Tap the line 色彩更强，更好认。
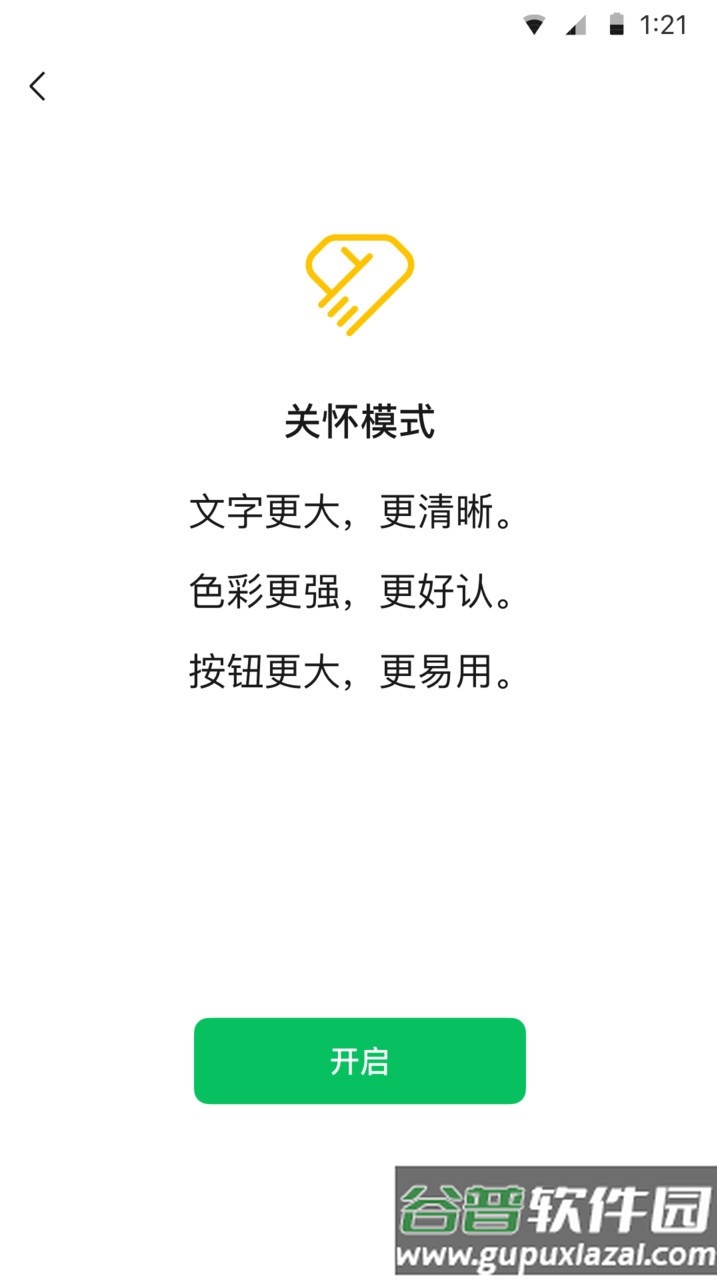The height and width of the screenshot is (1280, 720). coord(359,591)
